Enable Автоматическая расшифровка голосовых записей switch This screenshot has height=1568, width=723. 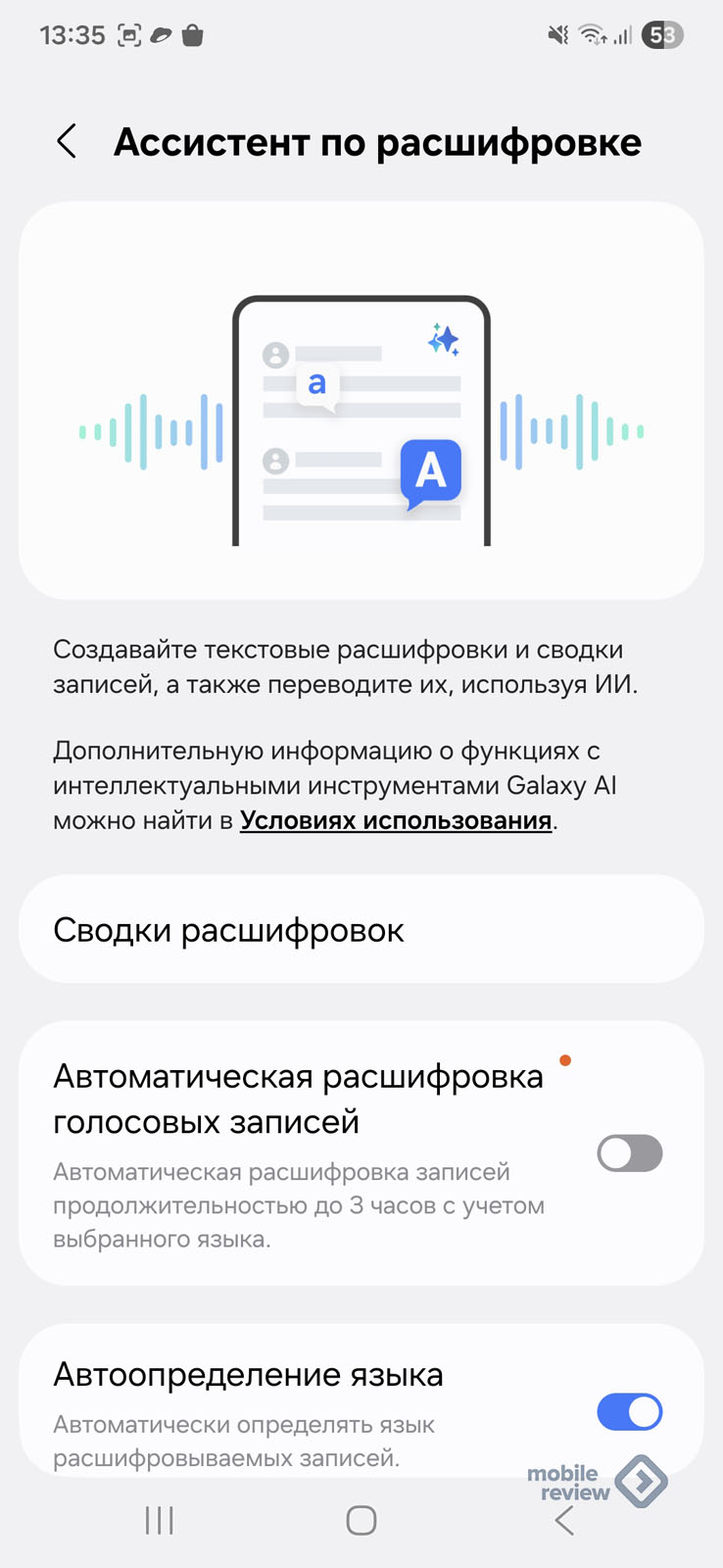click(x=629, y=1153)
